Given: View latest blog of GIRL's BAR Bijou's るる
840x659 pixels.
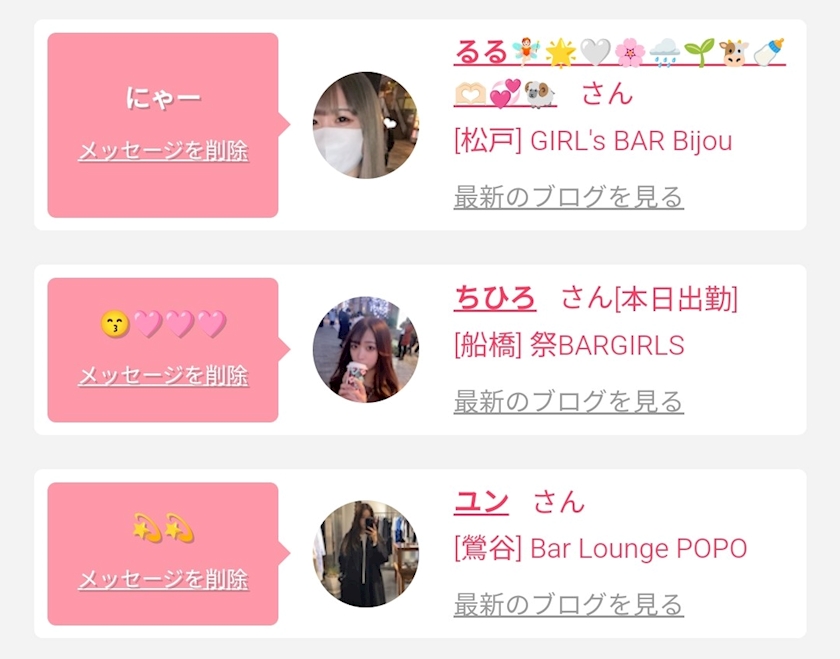Looking at the screenshot, I should 568,197.
